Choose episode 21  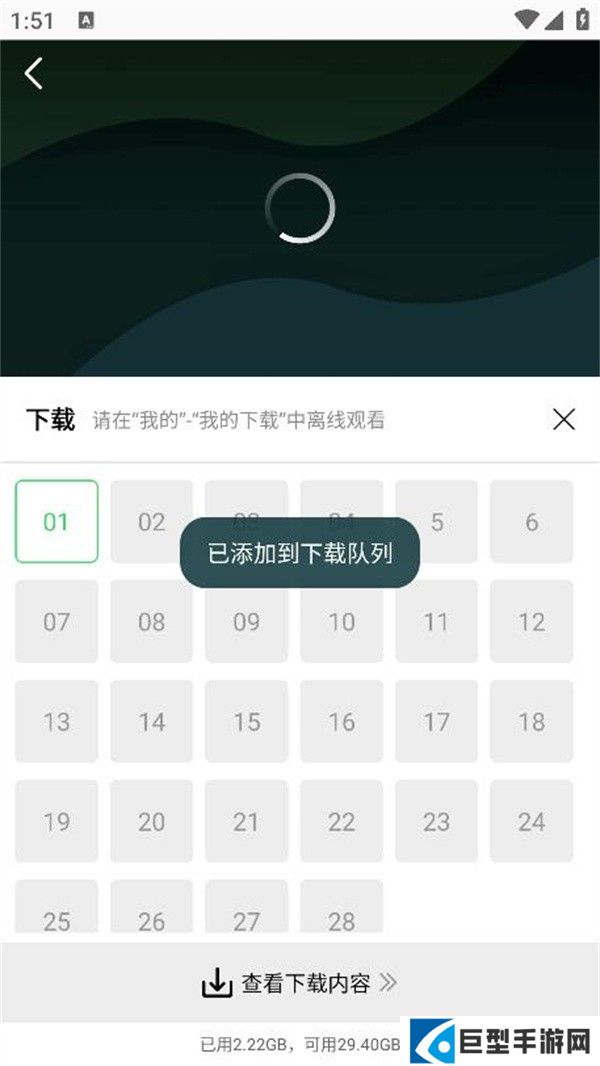coord(246,821)
